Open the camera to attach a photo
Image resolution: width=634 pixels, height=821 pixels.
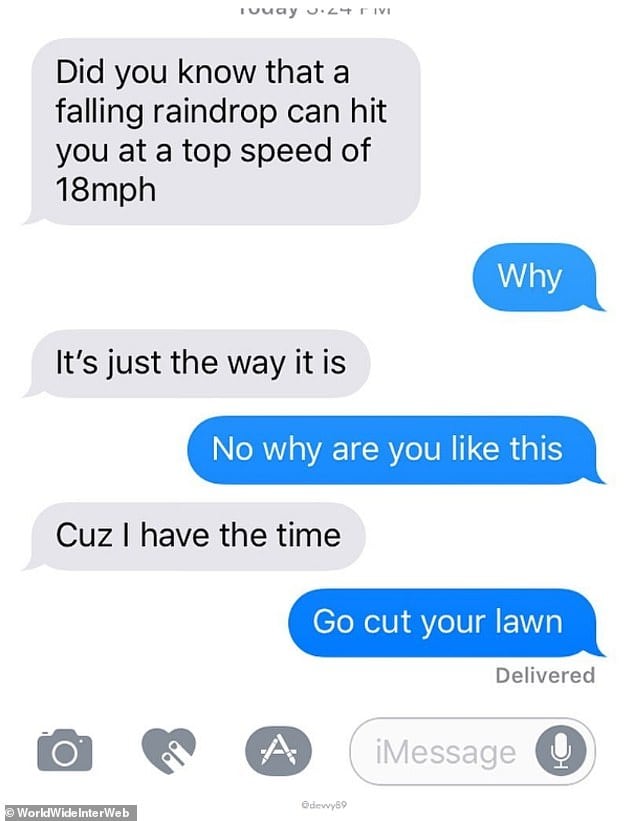[x=65, y=751]
